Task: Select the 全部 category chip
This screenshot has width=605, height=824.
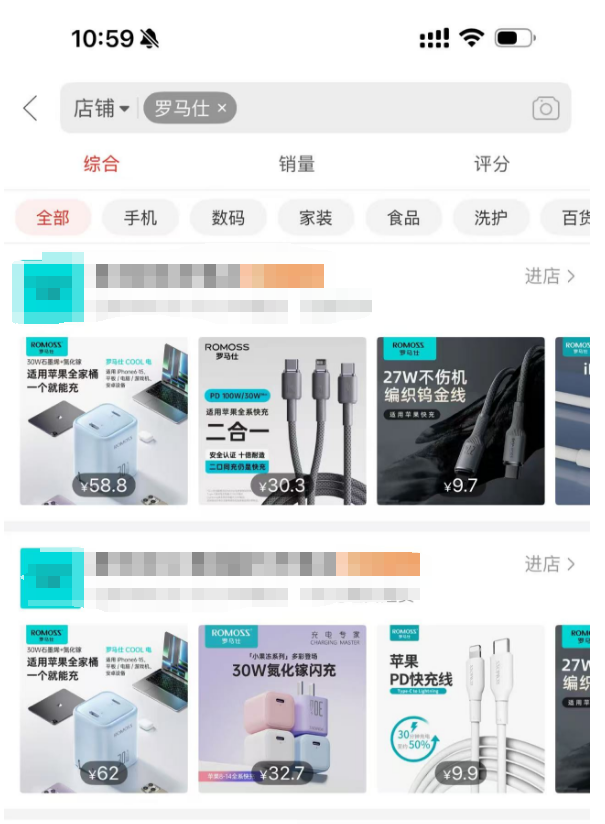Action: coord(53,217)
